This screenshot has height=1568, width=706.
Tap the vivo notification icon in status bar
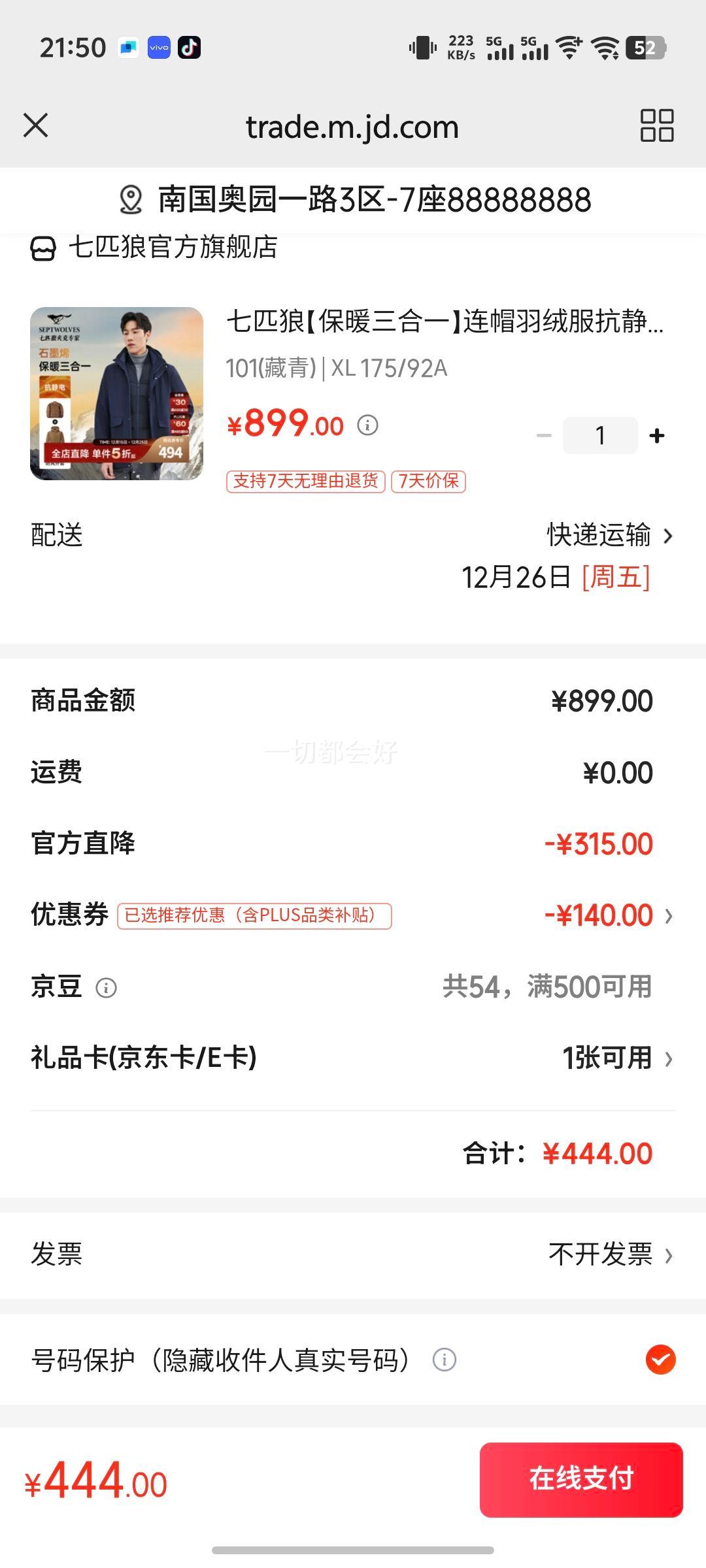tap(159, 48)
